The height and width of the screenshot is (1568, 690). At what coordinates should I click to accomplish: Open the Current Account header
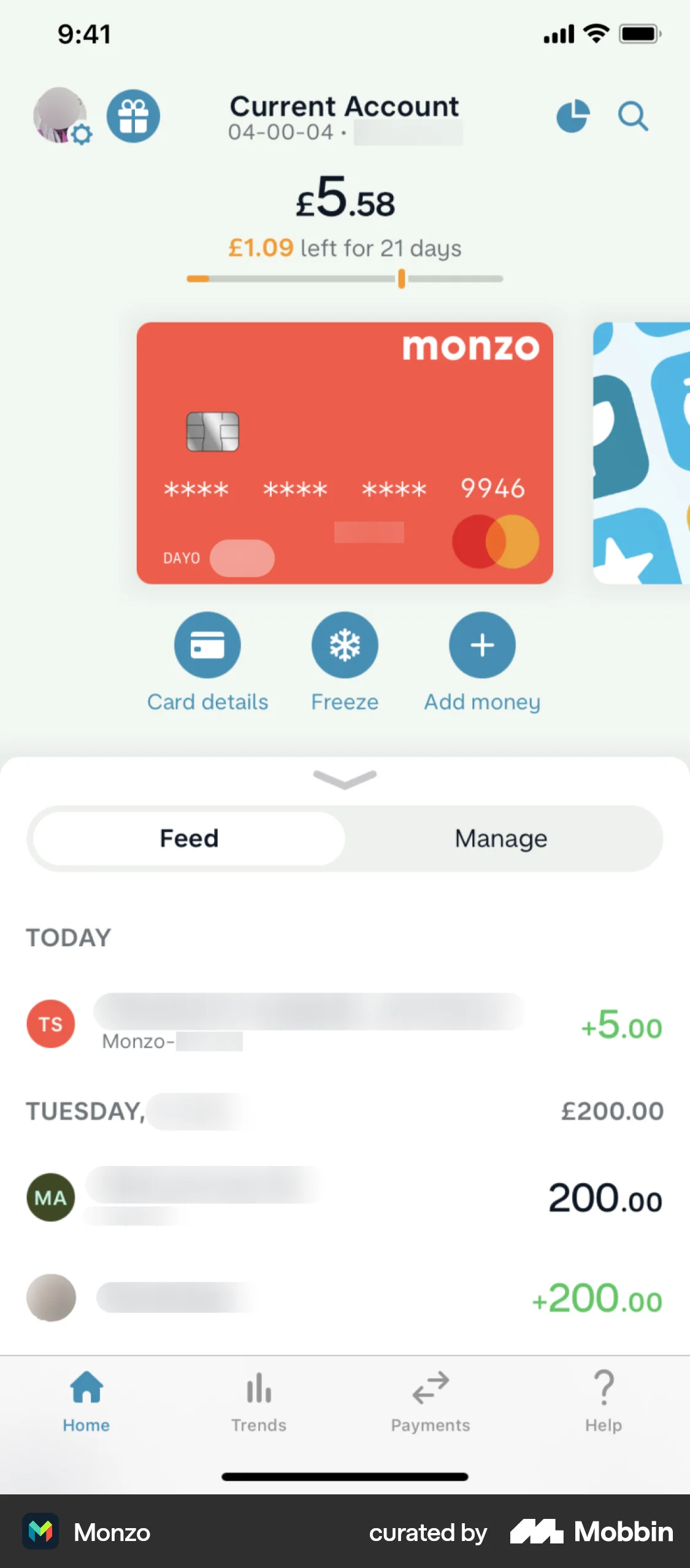point(344,106)
